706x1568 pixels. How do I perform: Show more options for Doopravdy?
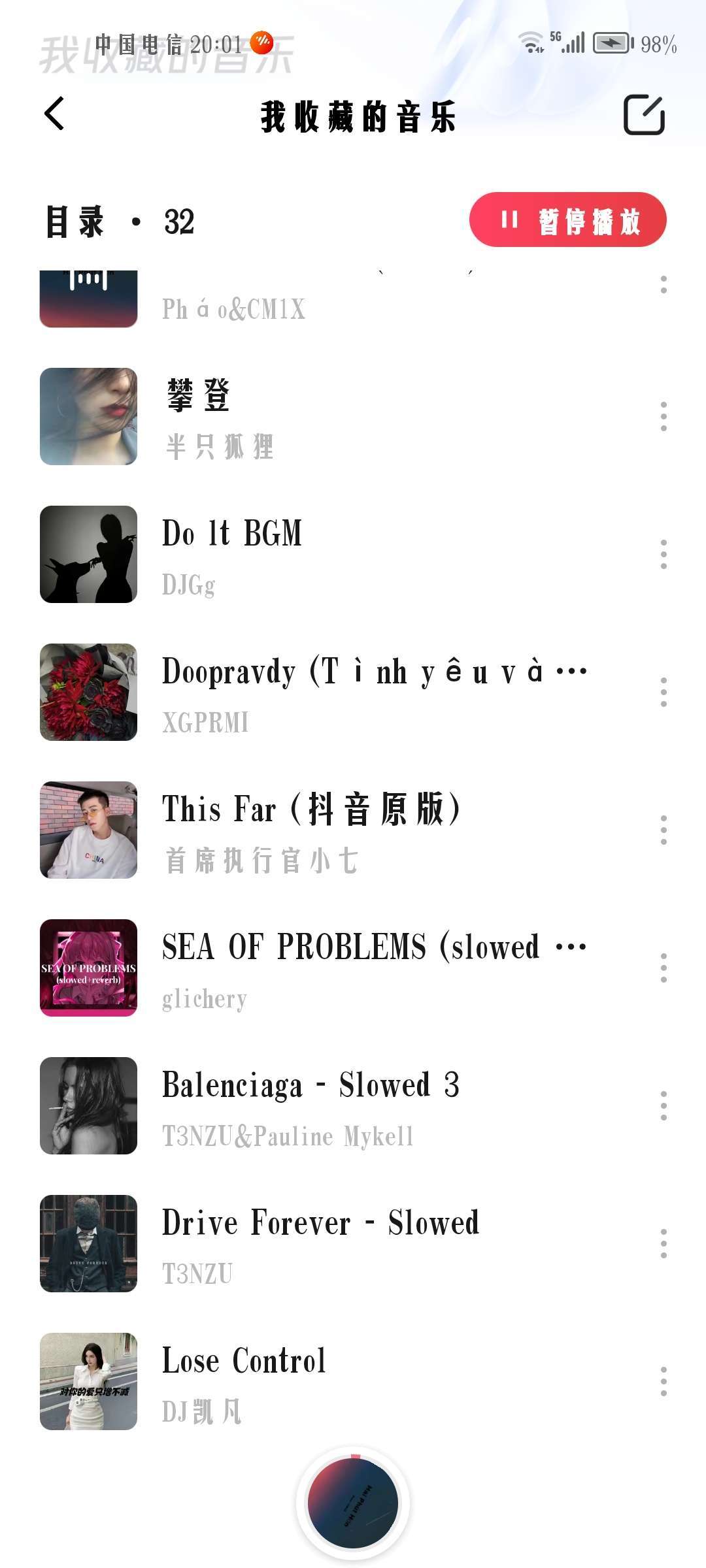point(664,693)
